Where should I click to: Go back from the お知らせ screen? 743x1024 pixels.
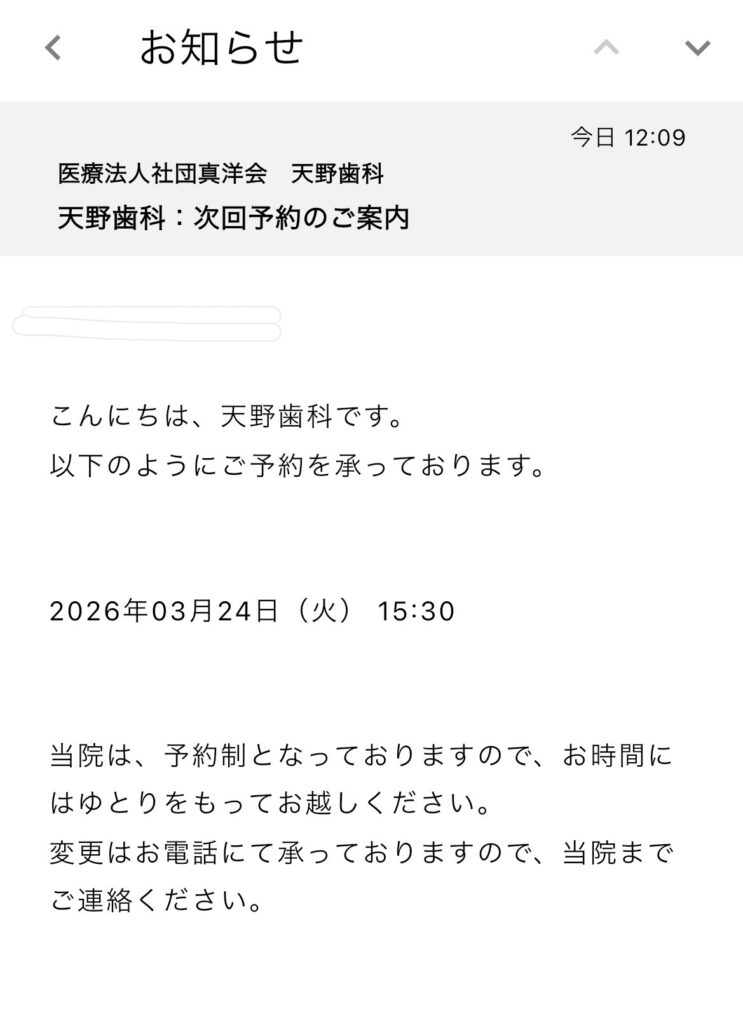tap(54, 47)
